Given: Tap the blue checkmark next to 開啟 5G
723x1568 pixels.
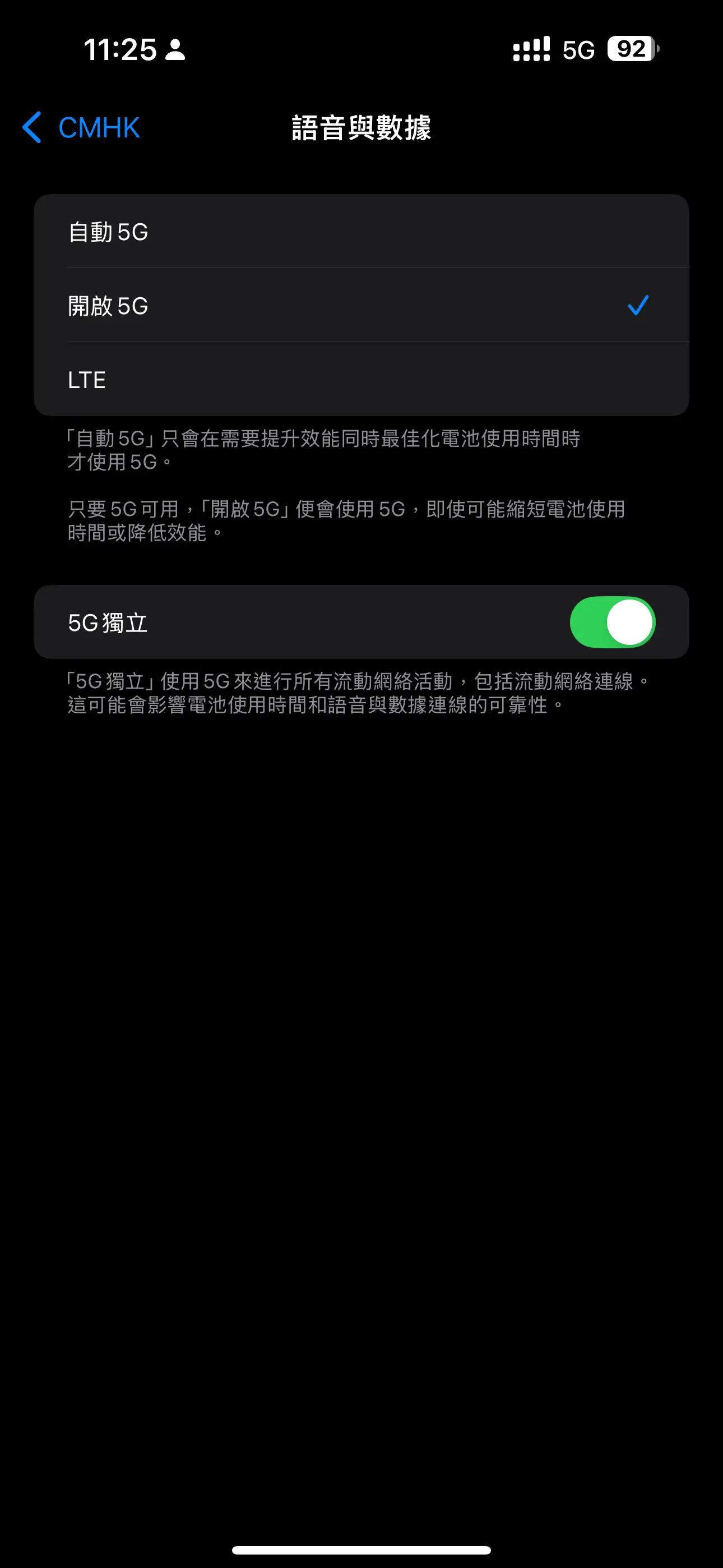Looking at the screenshot, I should (x=638, y=306).
